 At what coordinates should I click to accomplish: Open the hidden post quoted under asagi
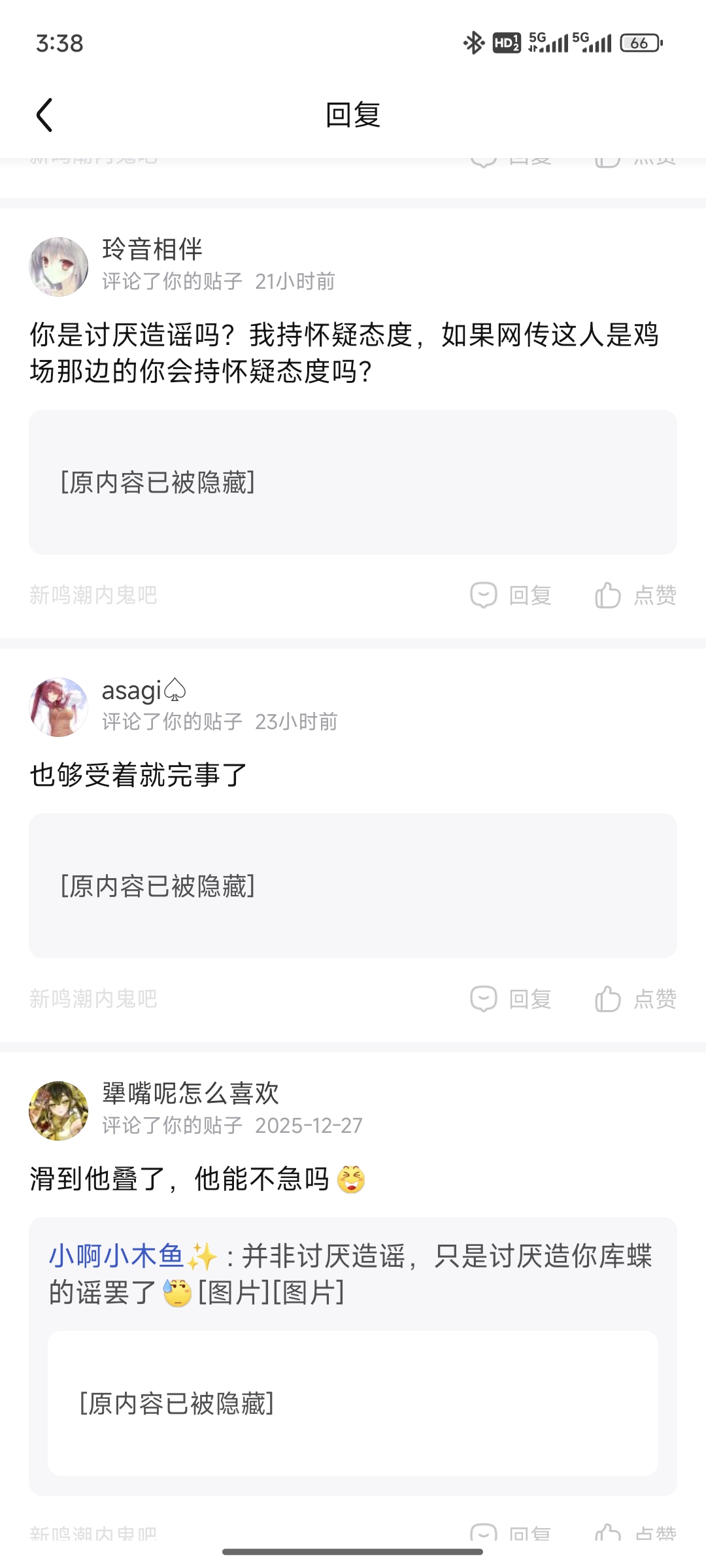coord(353,886)
